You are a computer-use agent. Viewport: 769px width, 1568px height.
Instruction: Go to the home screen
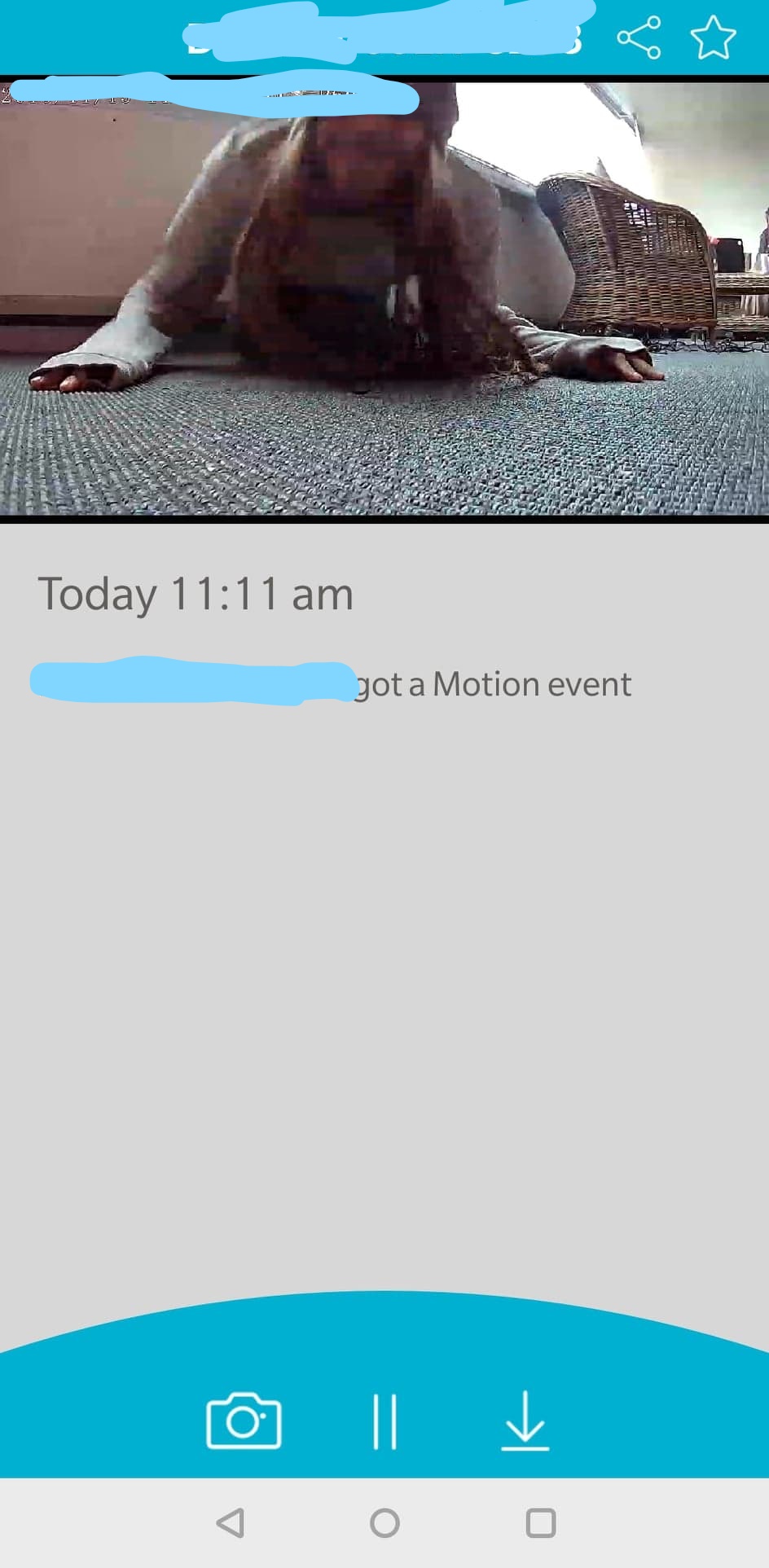click(x=384, y=1522)
